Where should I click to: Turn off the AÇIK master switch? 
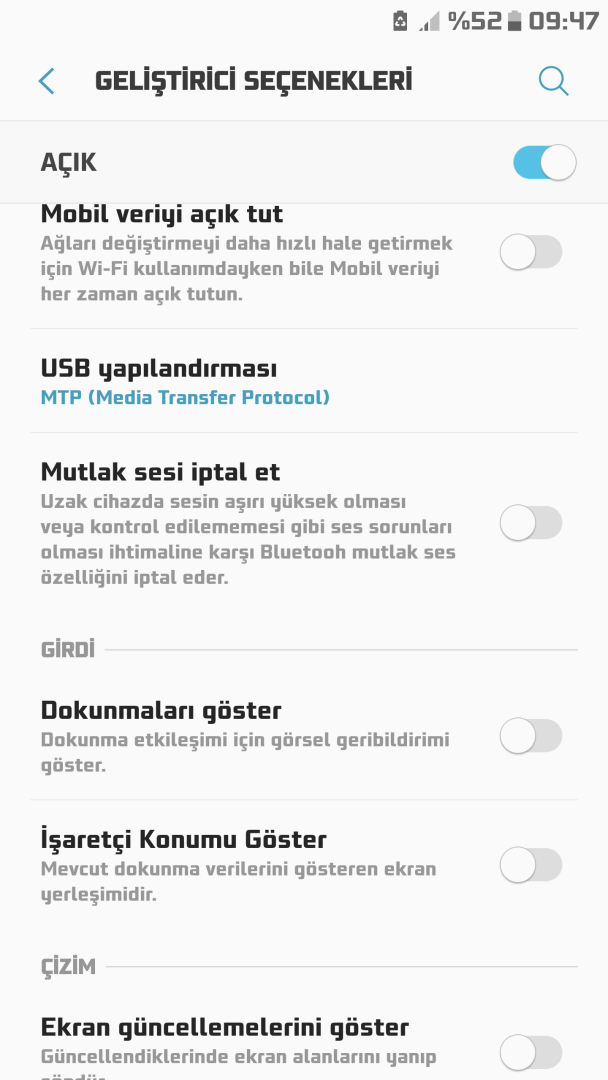click(x=544, y=163)
